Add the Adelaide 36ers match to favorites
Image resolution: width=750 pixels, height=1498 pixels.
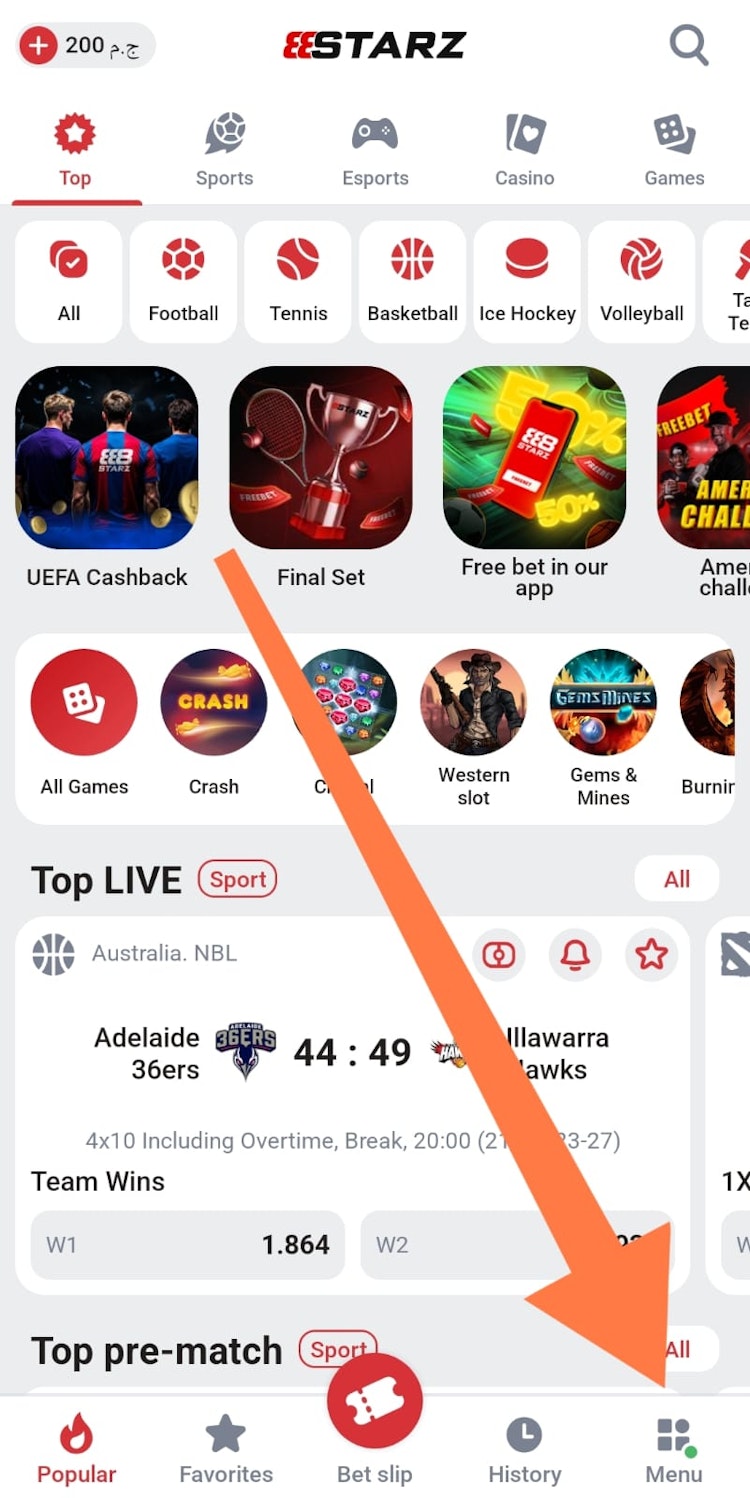click(x=651, y=955)
